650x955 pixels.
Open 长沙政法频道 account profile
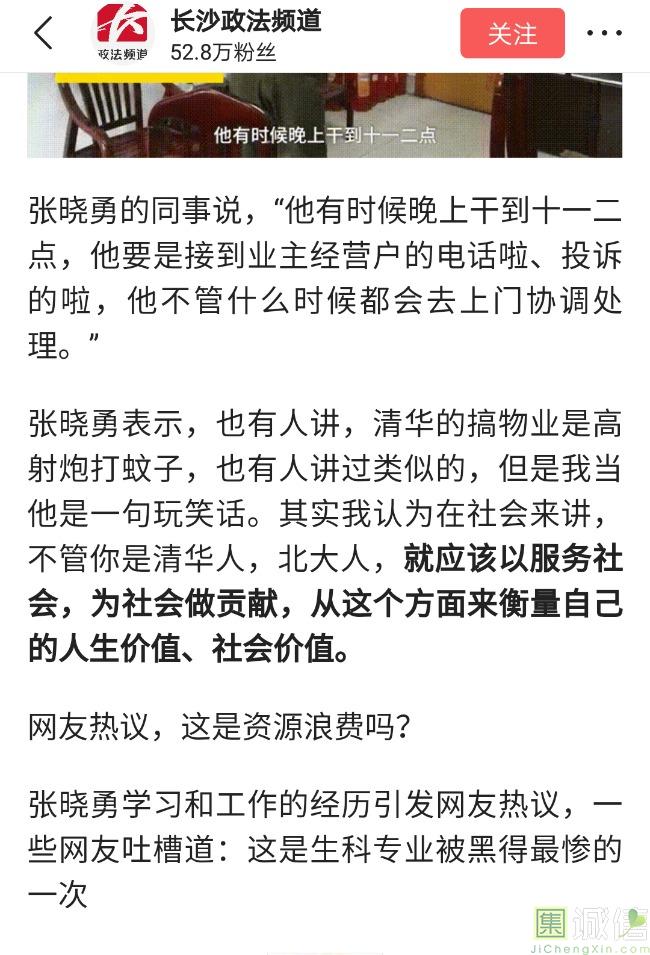point(246,22)
